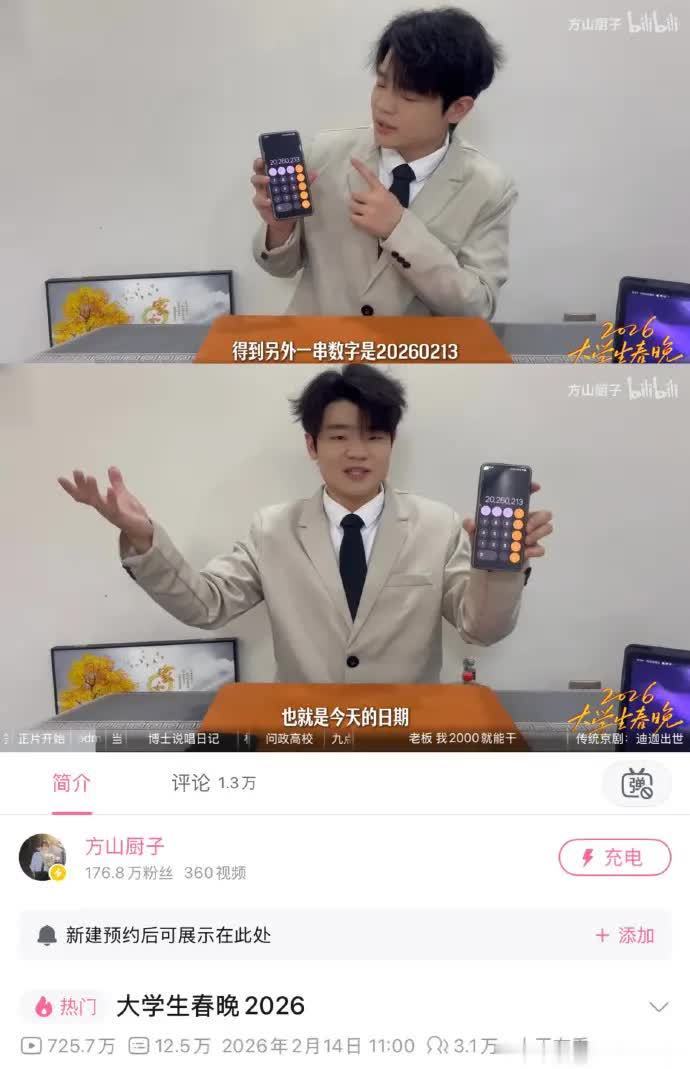This screenshot has height=1069, width=690.
Task: Switch to the 简介 tab
Action: pos(71,783)
